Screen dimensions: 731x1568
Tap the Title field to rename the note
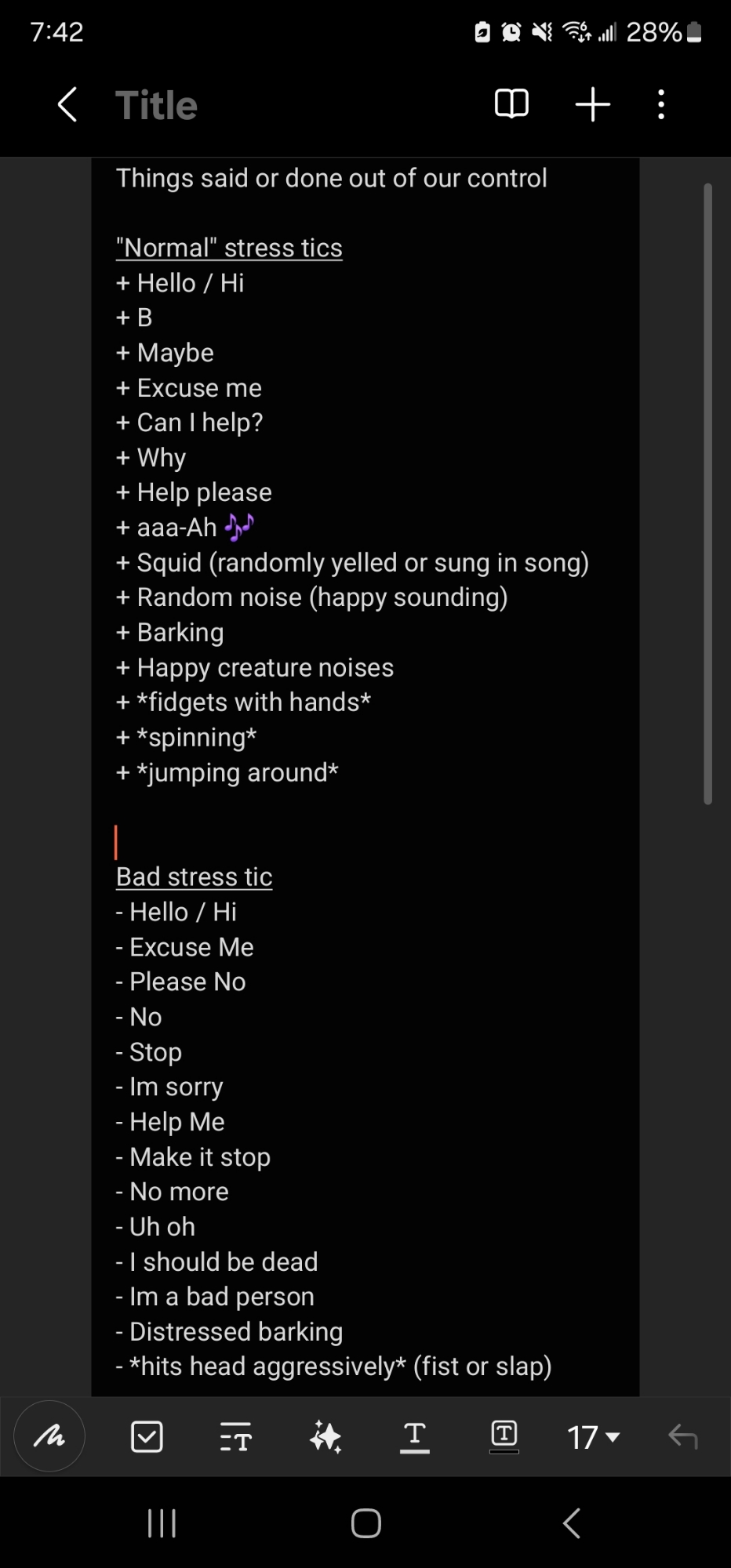click(x=156, y=105)
